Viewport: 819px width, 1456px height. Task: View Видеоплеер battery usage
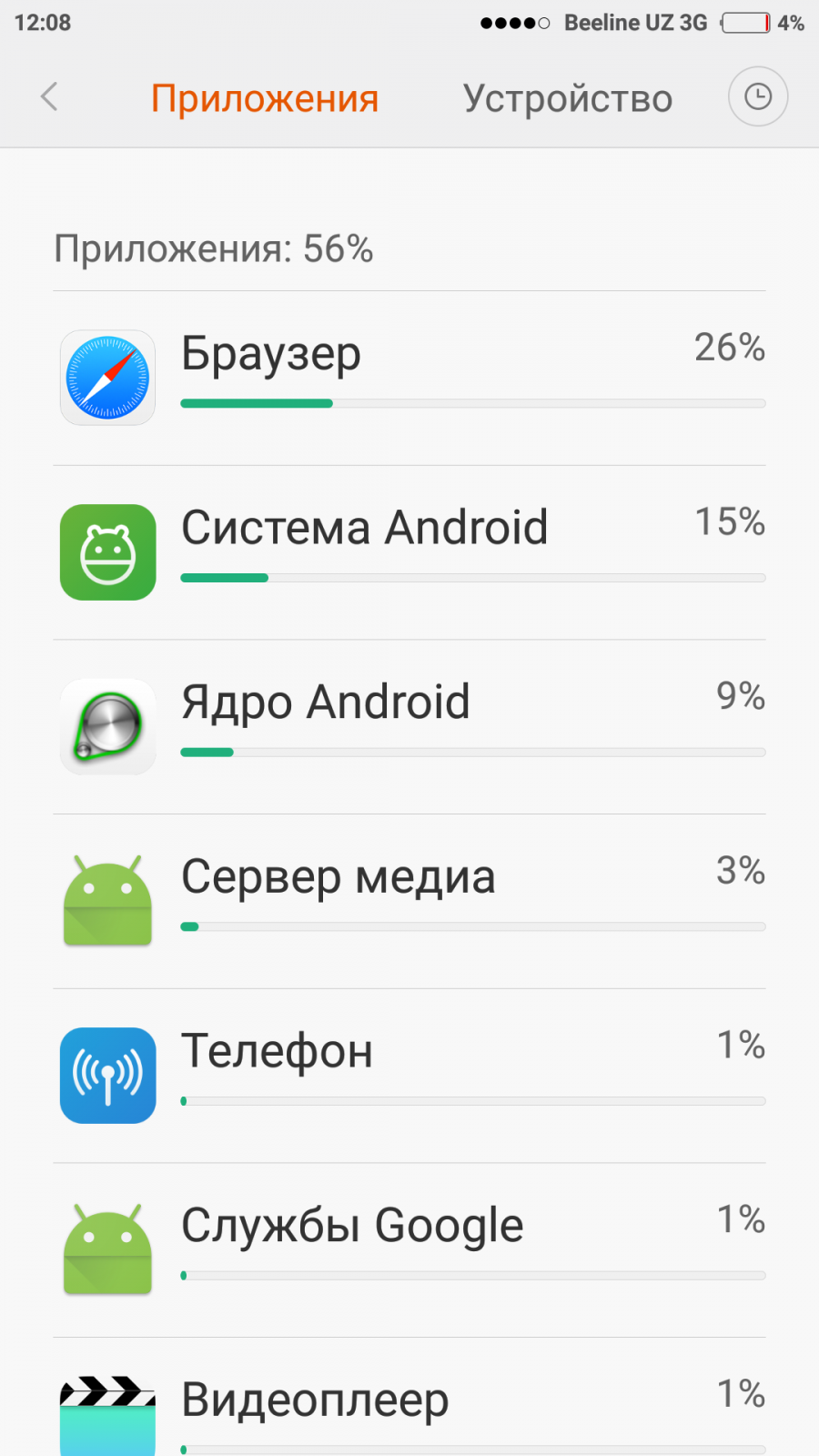pyautogui.click(x=409, y=1406)
